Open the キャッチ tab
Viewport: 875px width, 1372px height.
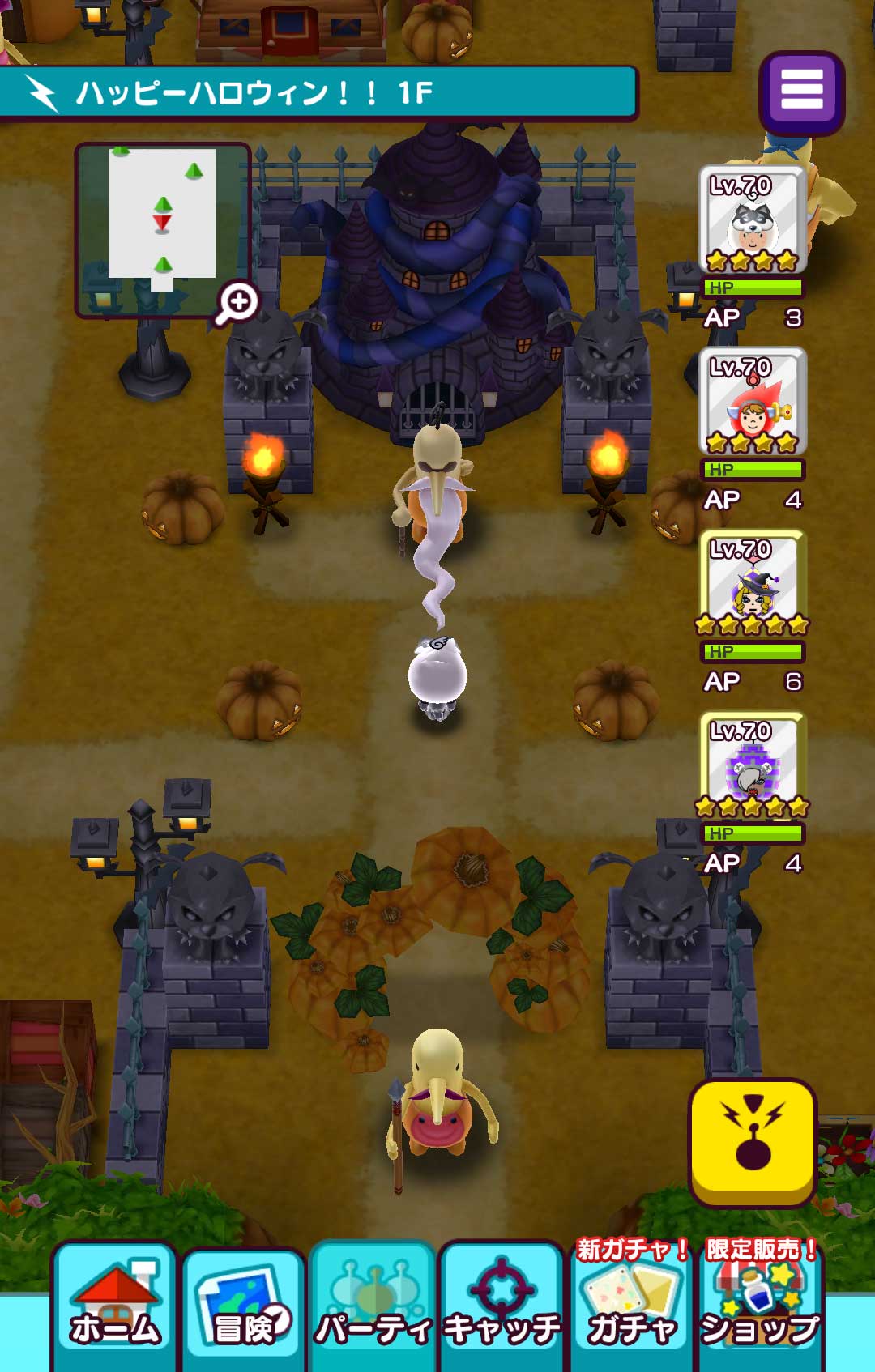502,1306
